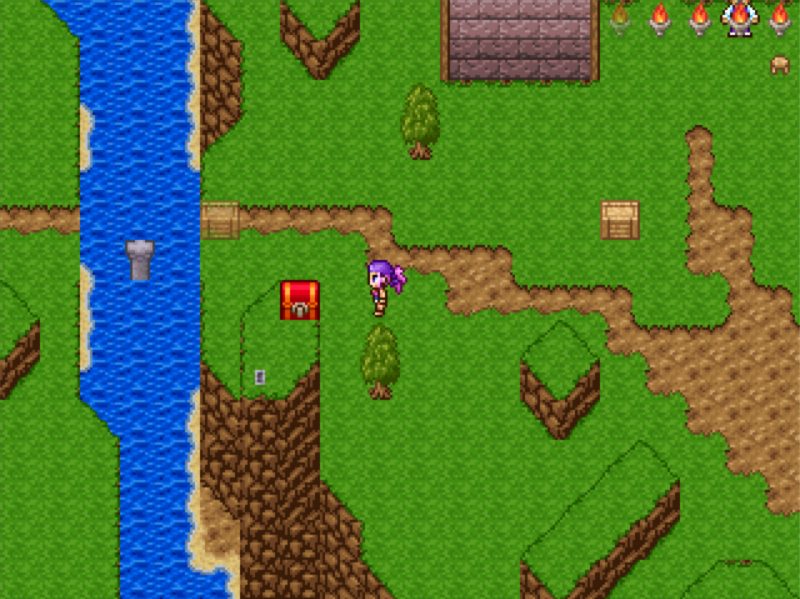The height and width of the screenshot is (599, 800).
Task: Open the red treasure chest
Action: (x=299, y=300)
